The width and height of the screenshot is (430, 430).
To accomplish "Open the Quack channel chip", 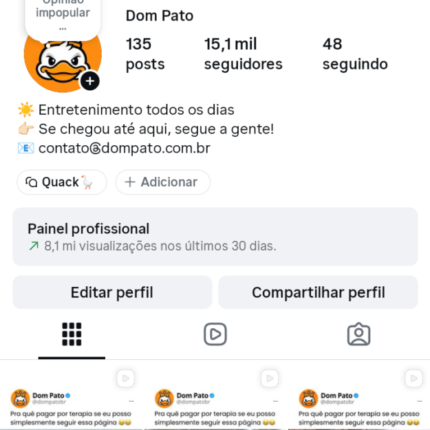I will tap(62, 182).
